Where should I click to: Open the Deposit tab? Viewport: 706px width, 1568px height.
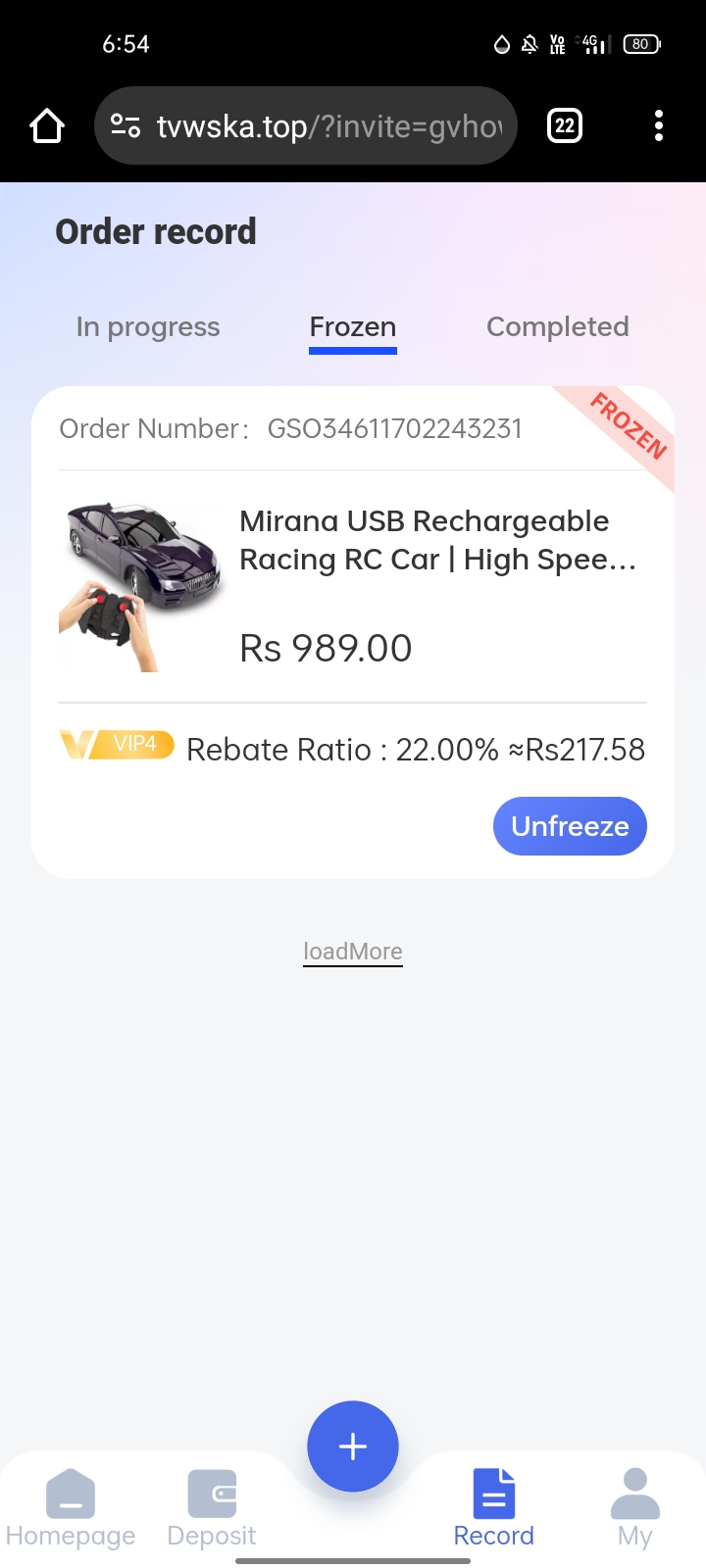click(212, 1507)
